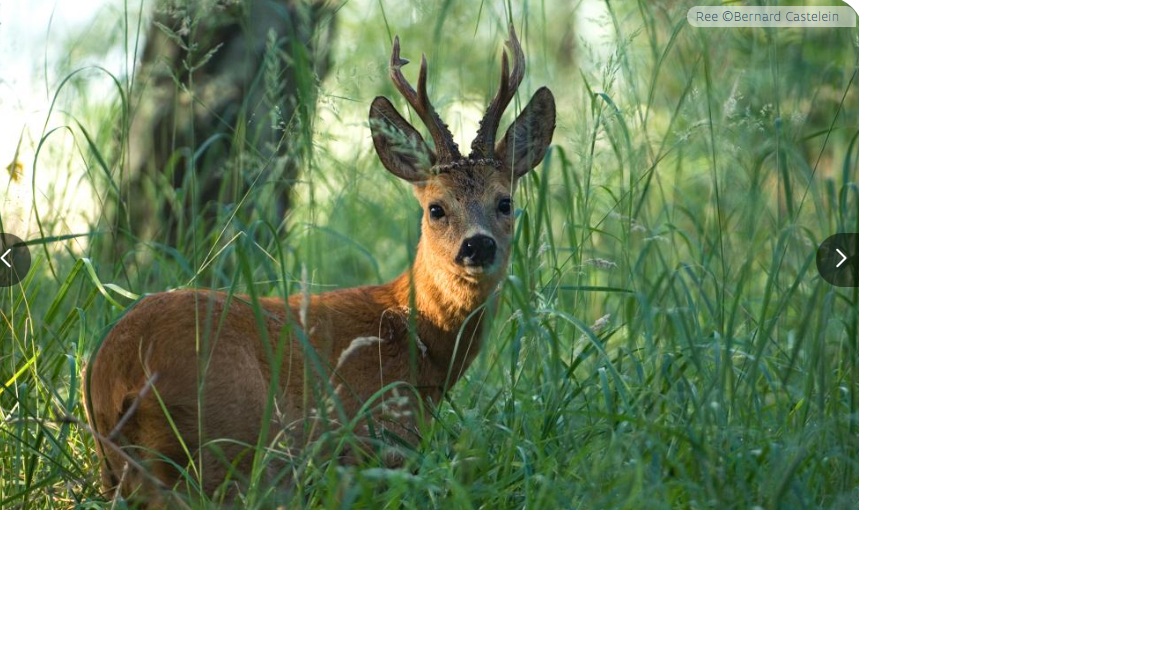Screen dimensions: 1152x648
Task: Advance to the next photo in the carousel
Action: click(x=839, y=259)
